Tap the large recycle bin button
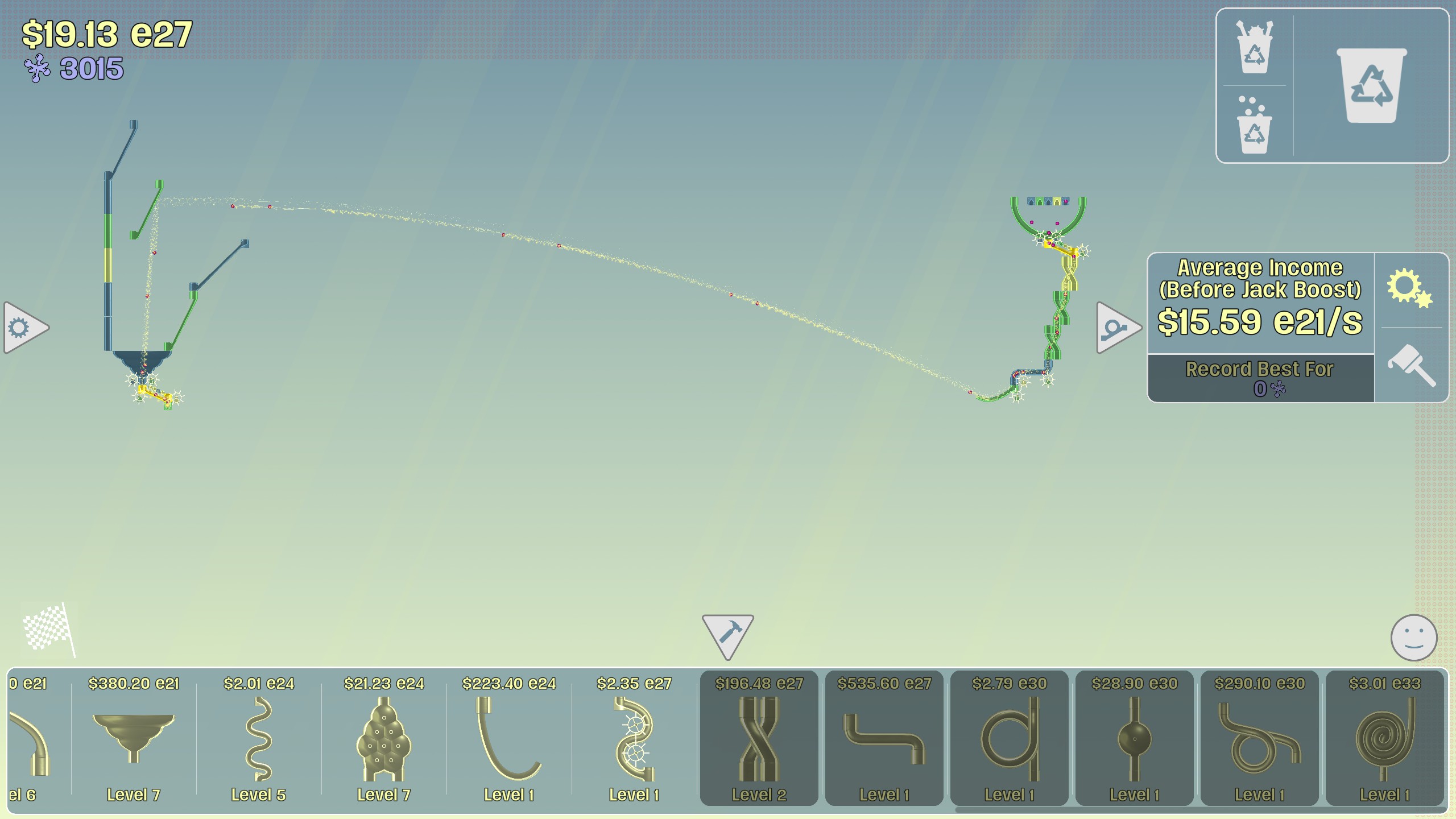Viewport: 1456px width, 819px height. pos(1371,86)
